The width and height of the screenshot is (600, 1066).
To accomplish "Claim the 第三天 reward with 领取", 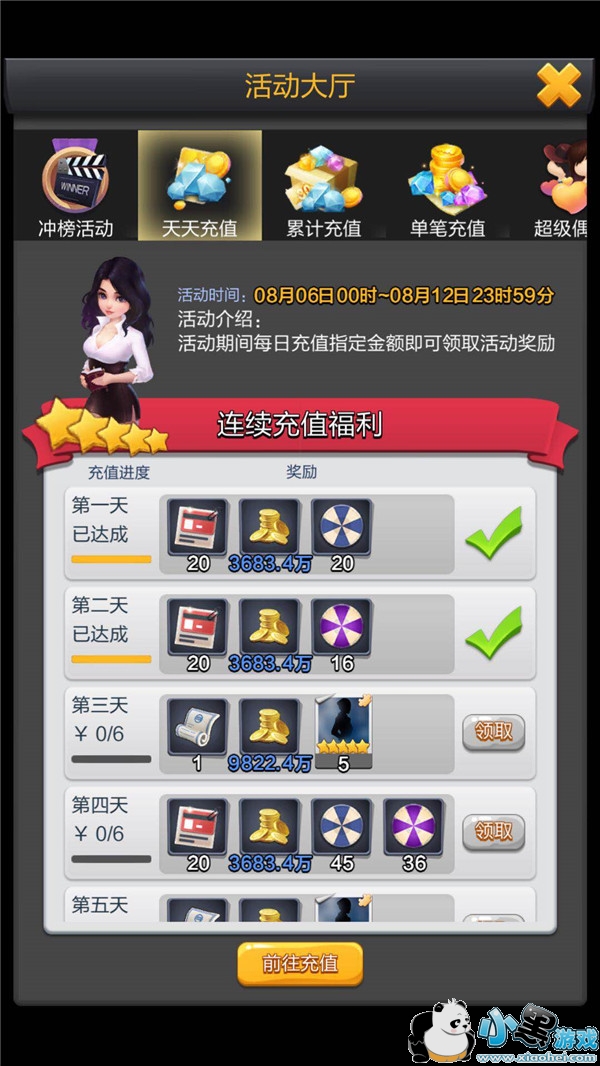I will point(494,732).
